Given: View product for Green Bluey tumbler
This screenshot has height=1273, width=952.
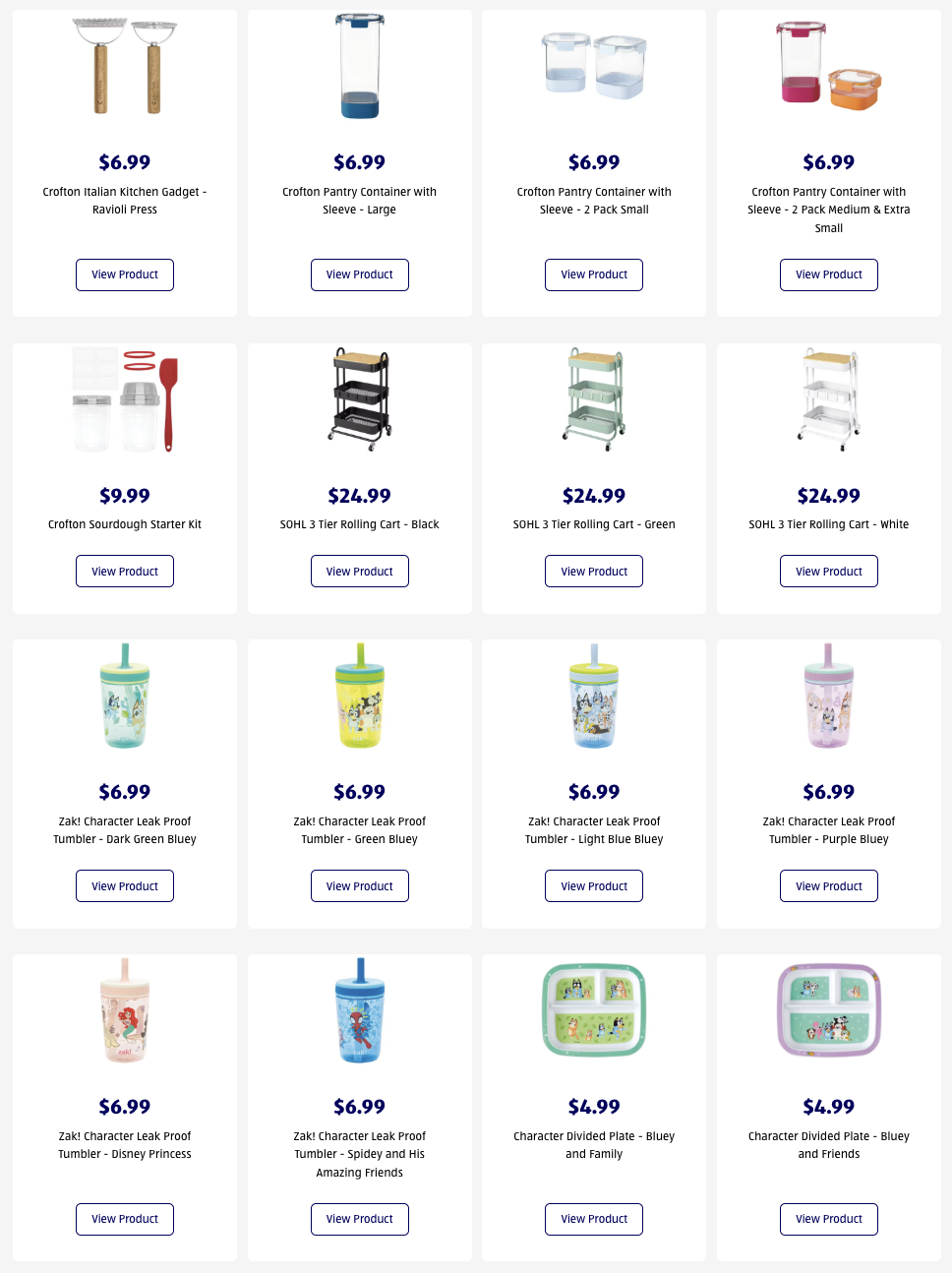Looking at the screenshot, I should click(359, 886).
